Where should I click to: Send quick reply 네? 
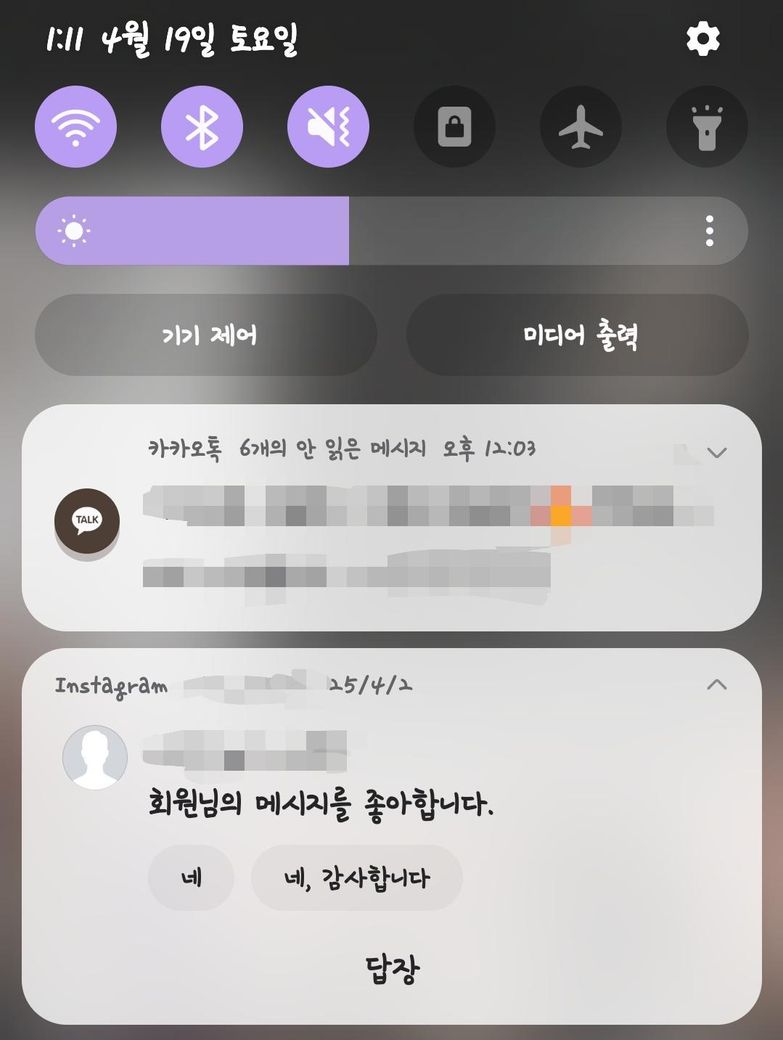(190, 879)
